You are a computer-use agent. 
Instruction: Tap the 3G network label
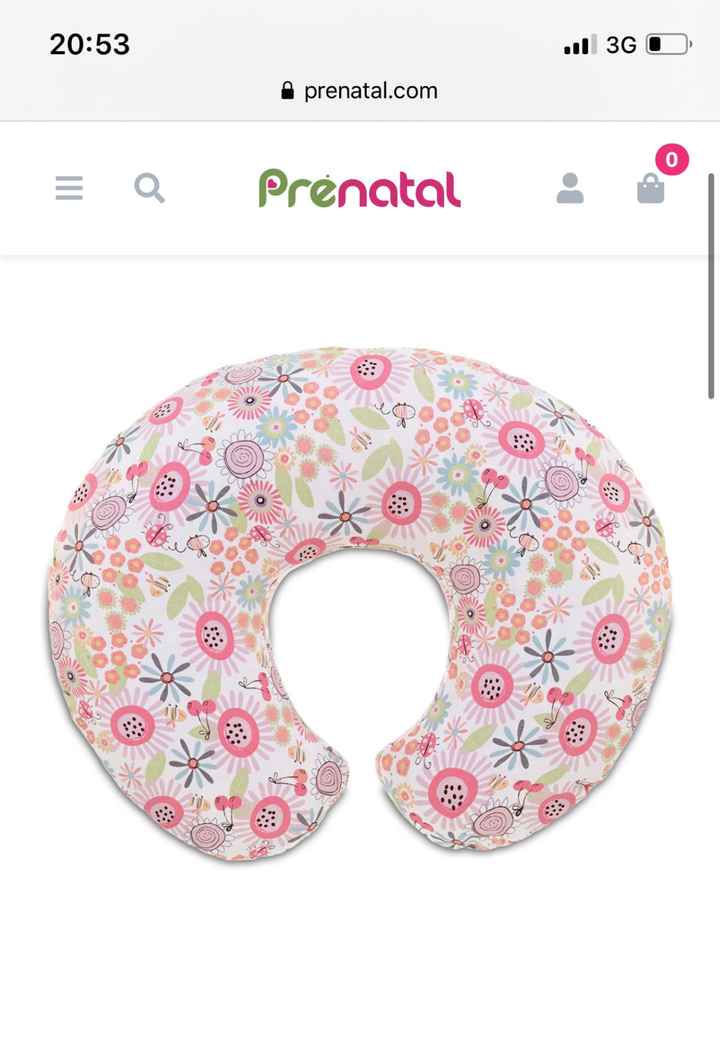pos(620,45)
